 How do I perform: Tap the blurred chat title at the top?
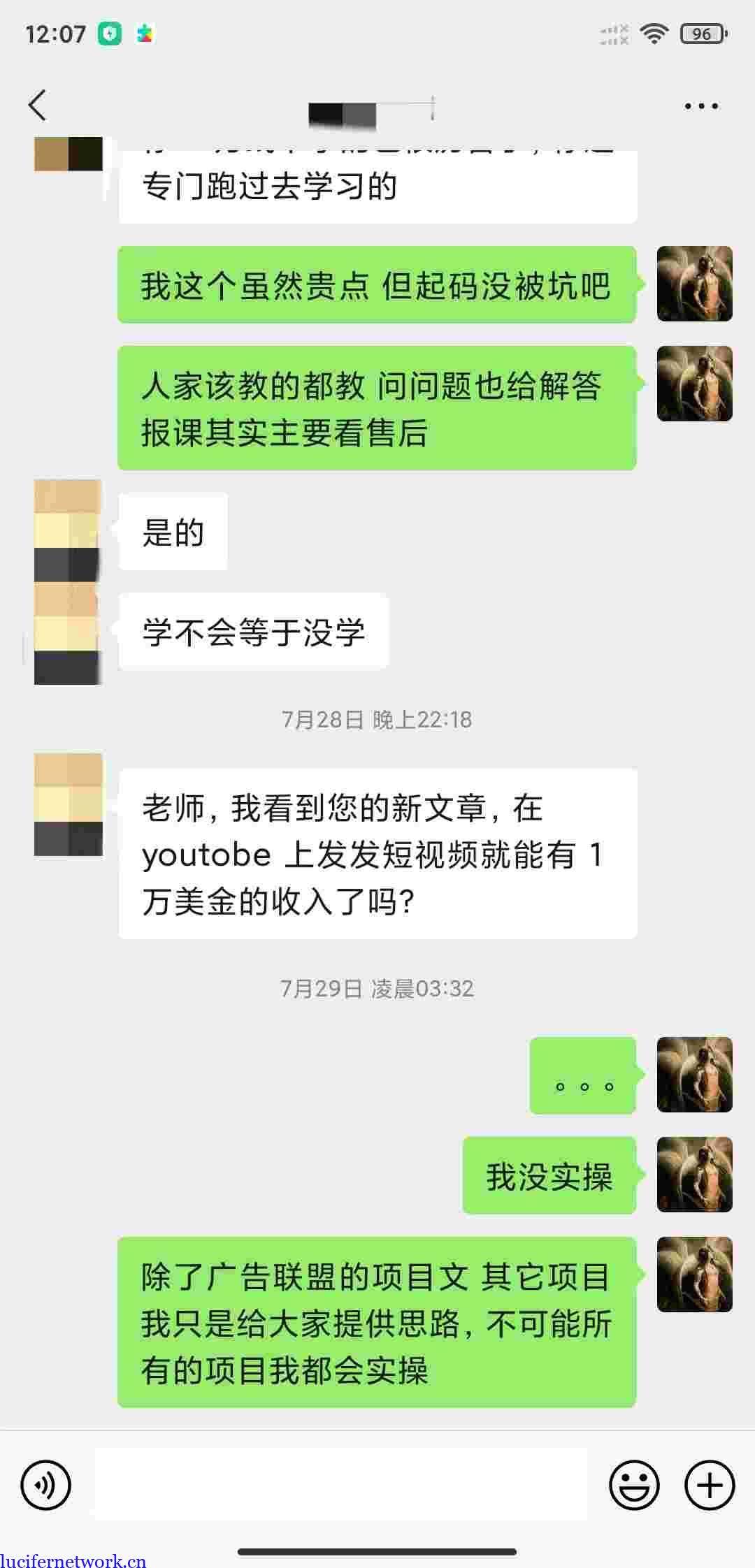click(x=371, y=112)
